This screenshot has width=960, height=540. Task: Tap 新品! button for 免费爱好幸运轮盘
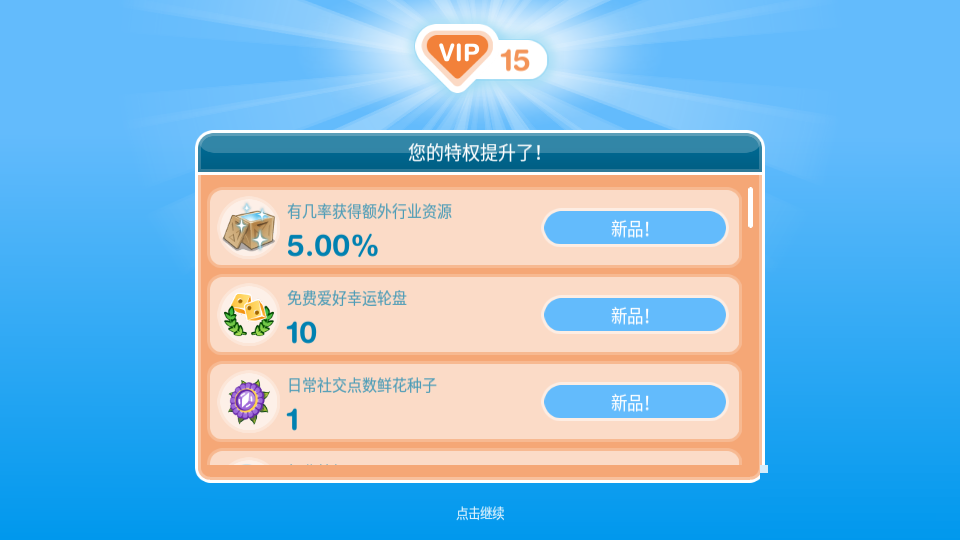click(634, 315)
